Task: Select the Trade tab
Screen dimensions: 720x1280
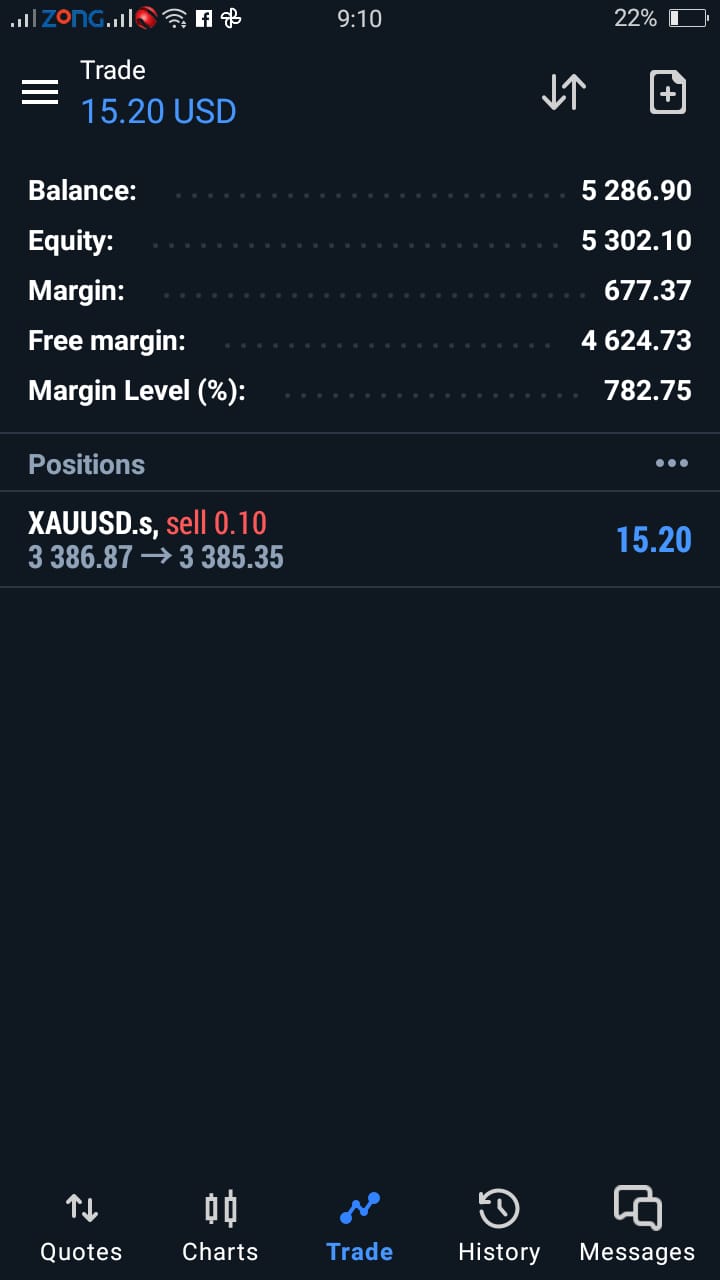Action: coord(359,1226)
